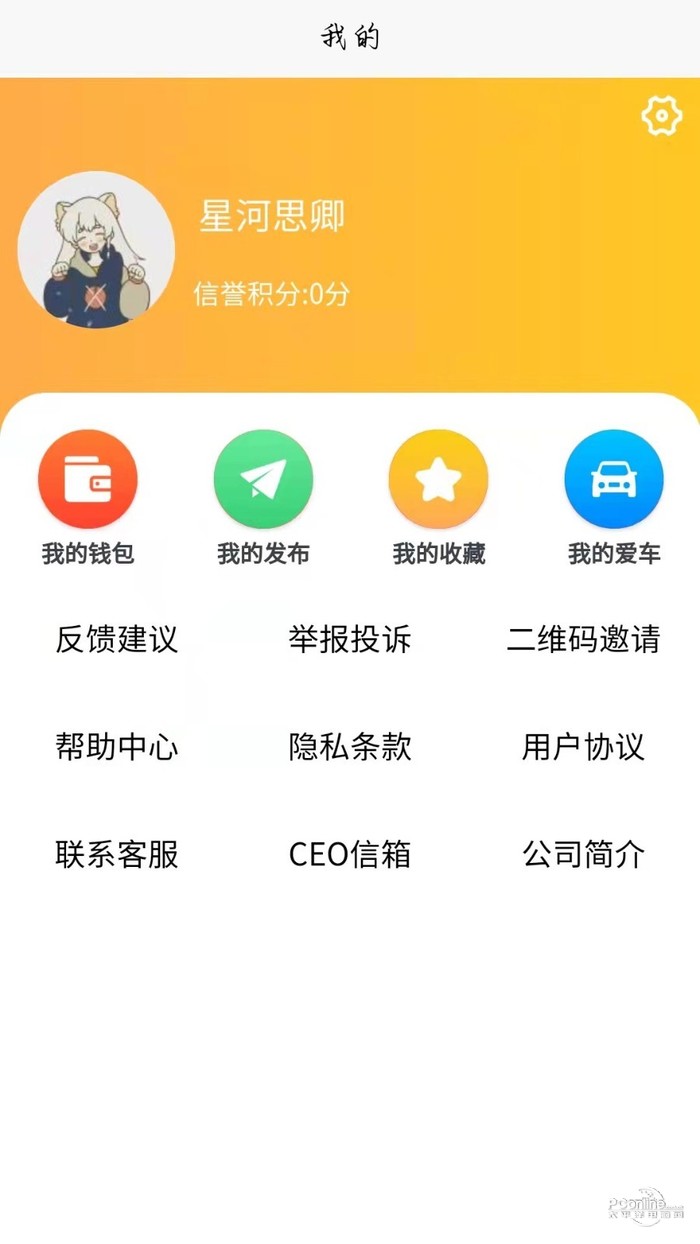Tap the profile avatar of 星河思卿
The width and height of the screenshot is (700, 1244).
click(x=96, y=250)
